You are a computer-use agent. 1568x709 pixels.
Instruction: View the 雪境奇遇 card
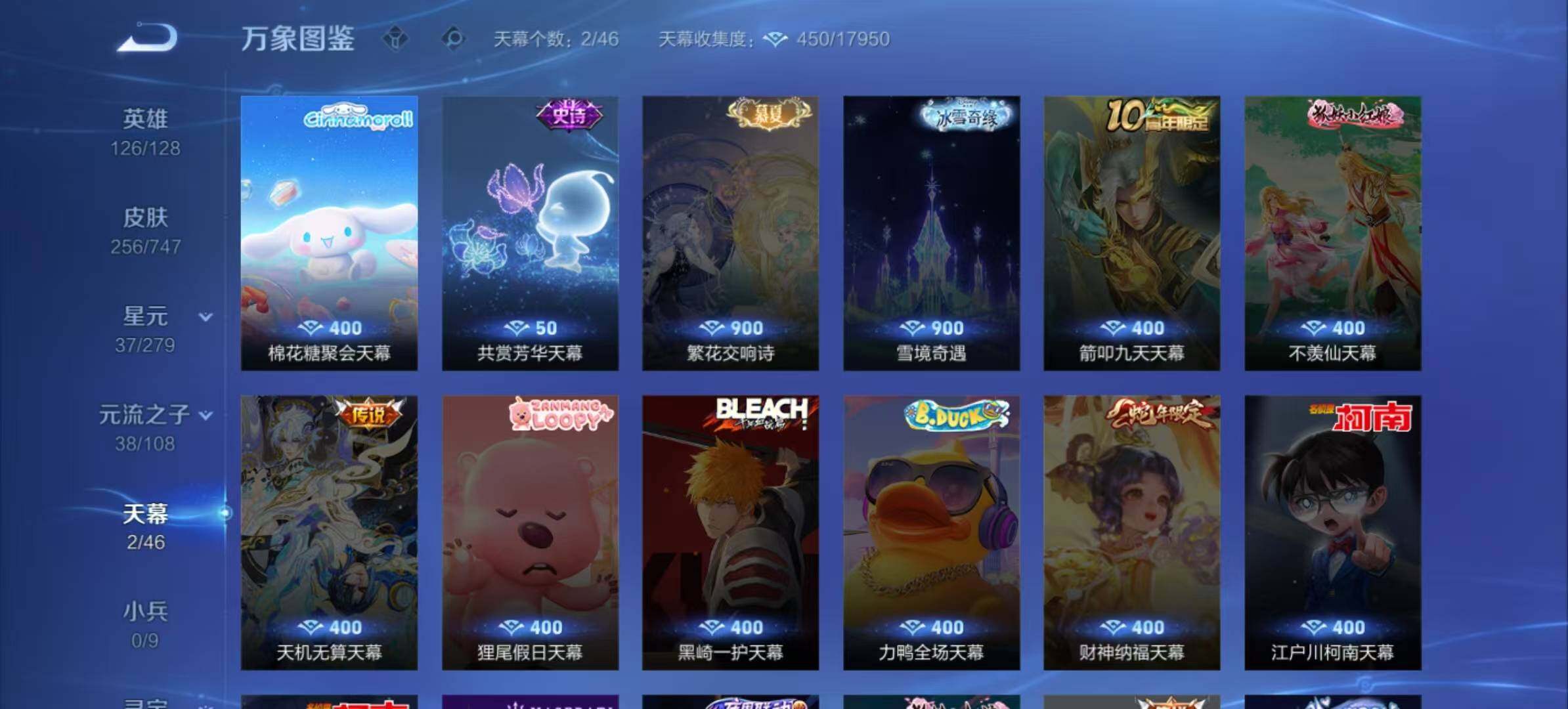pyautogui.click(x=932, y=233)
